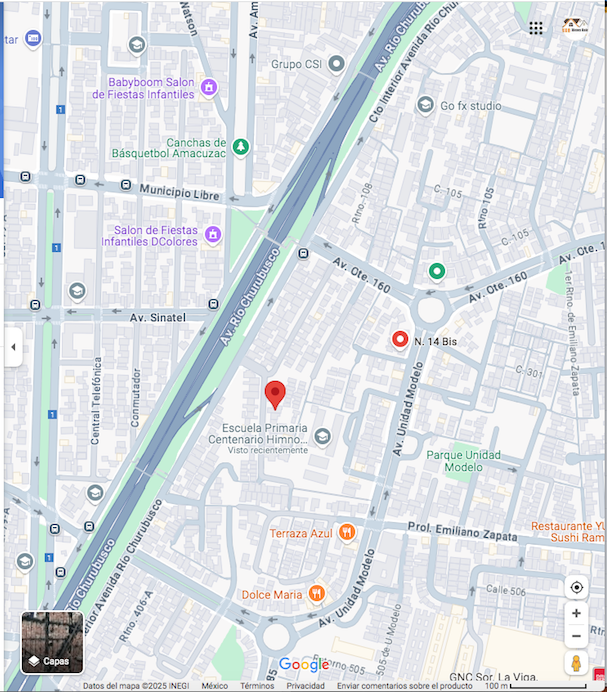
Task: Open Babyboom Salon de Fiestas Infantiles place
Action: (209, 87)
